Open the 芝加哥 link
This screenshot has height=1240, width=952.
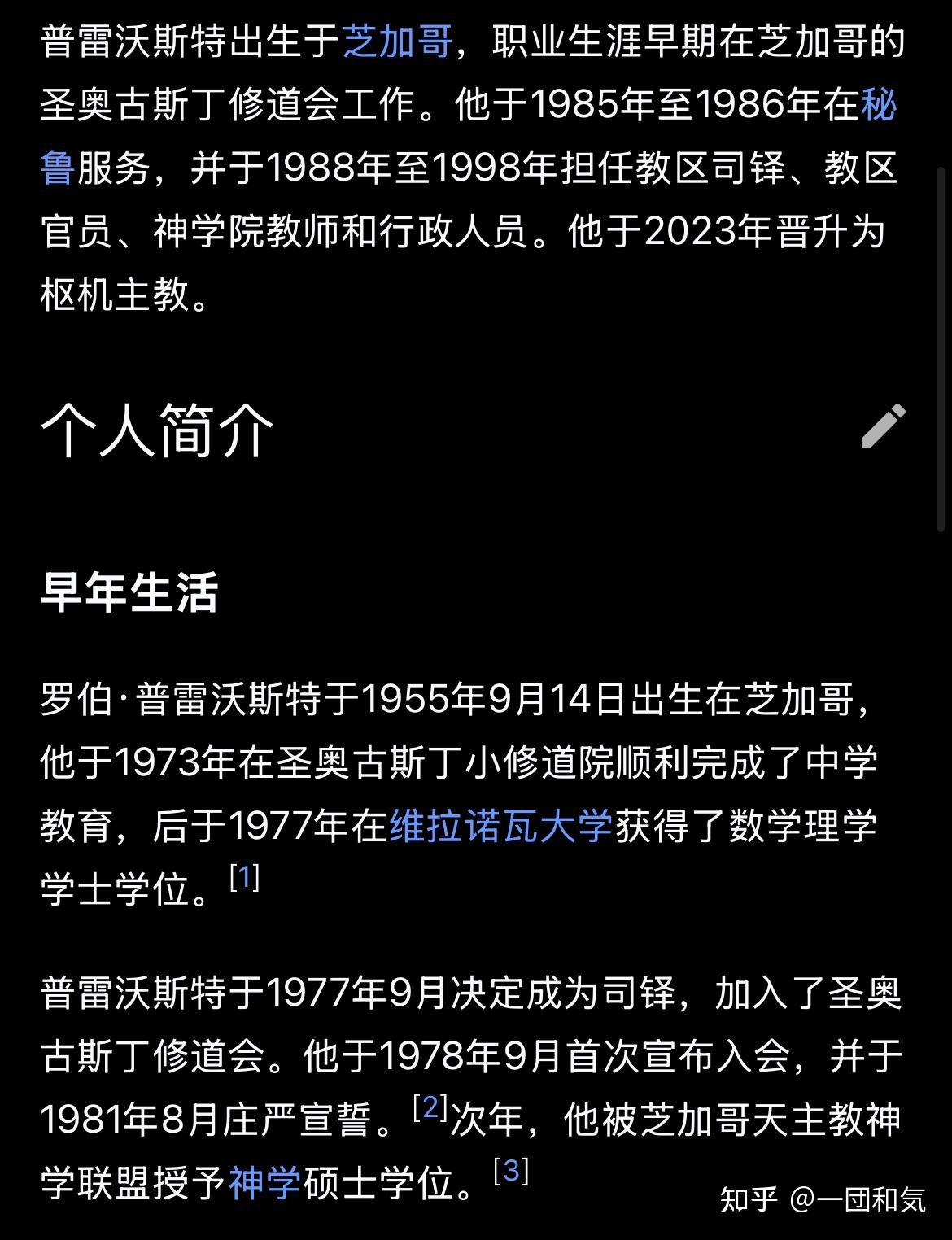pyautogui.click(x=397, y=41)
